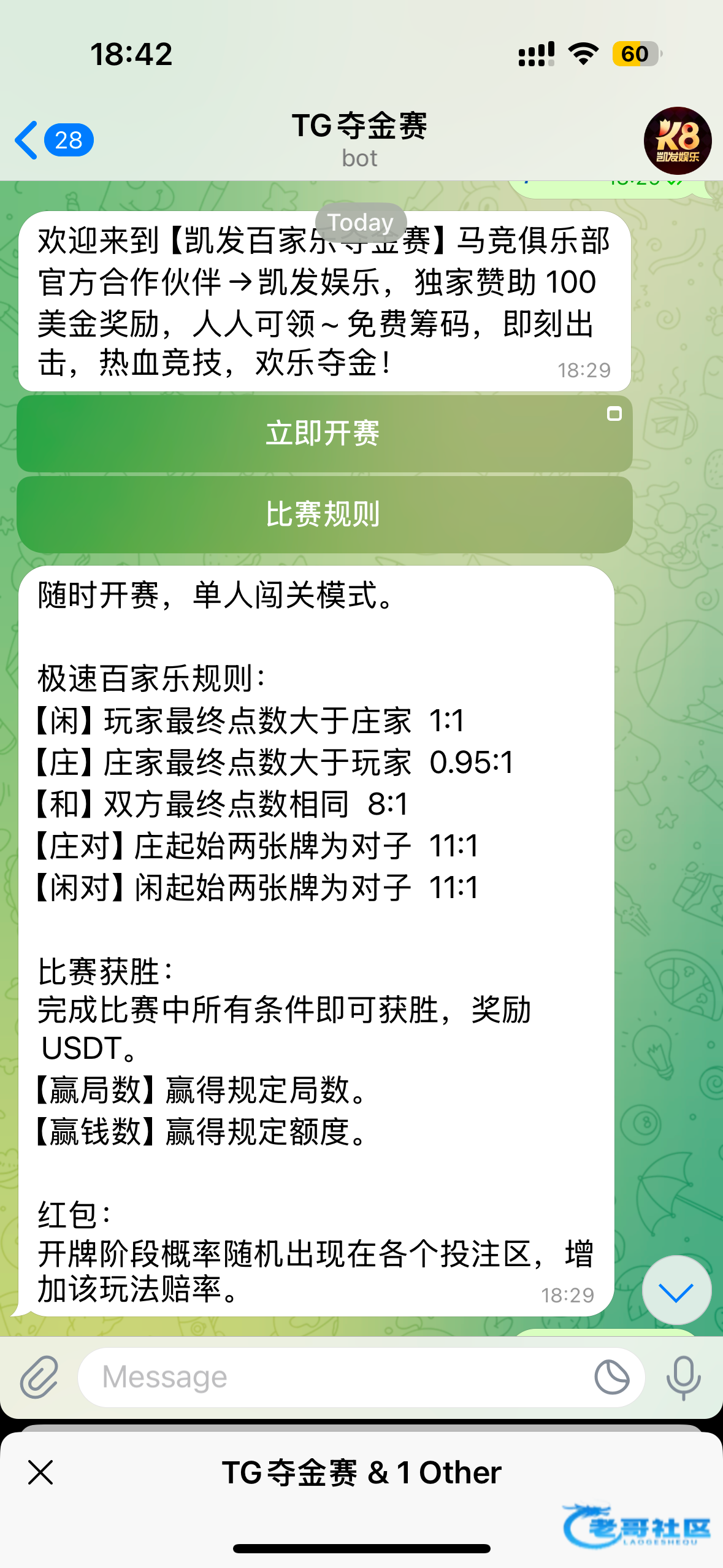Jump to latest message with down arrow

676,1291
